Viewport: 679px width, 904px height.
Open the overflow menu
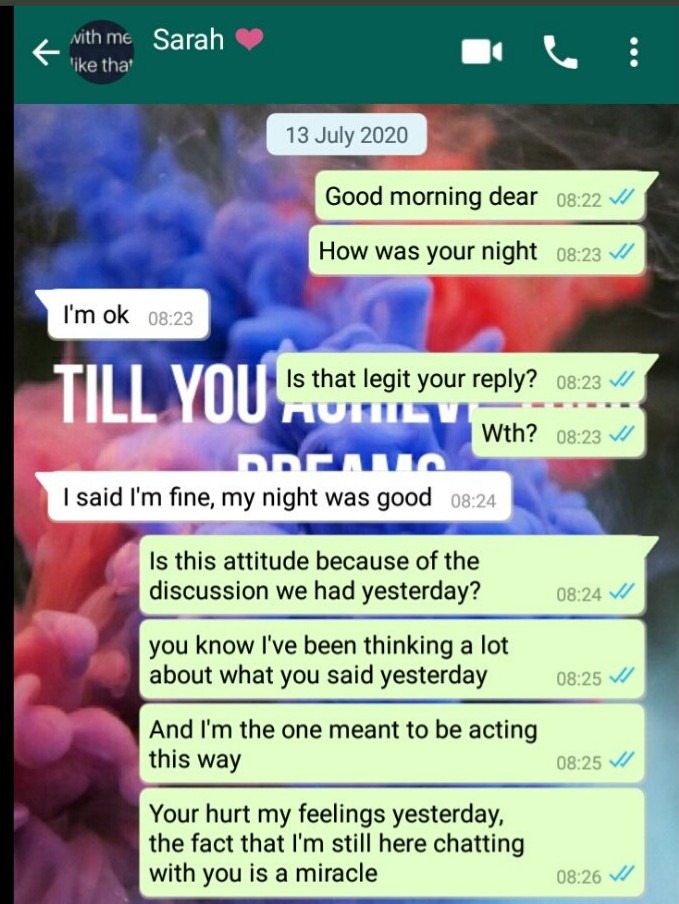point(633,52)
